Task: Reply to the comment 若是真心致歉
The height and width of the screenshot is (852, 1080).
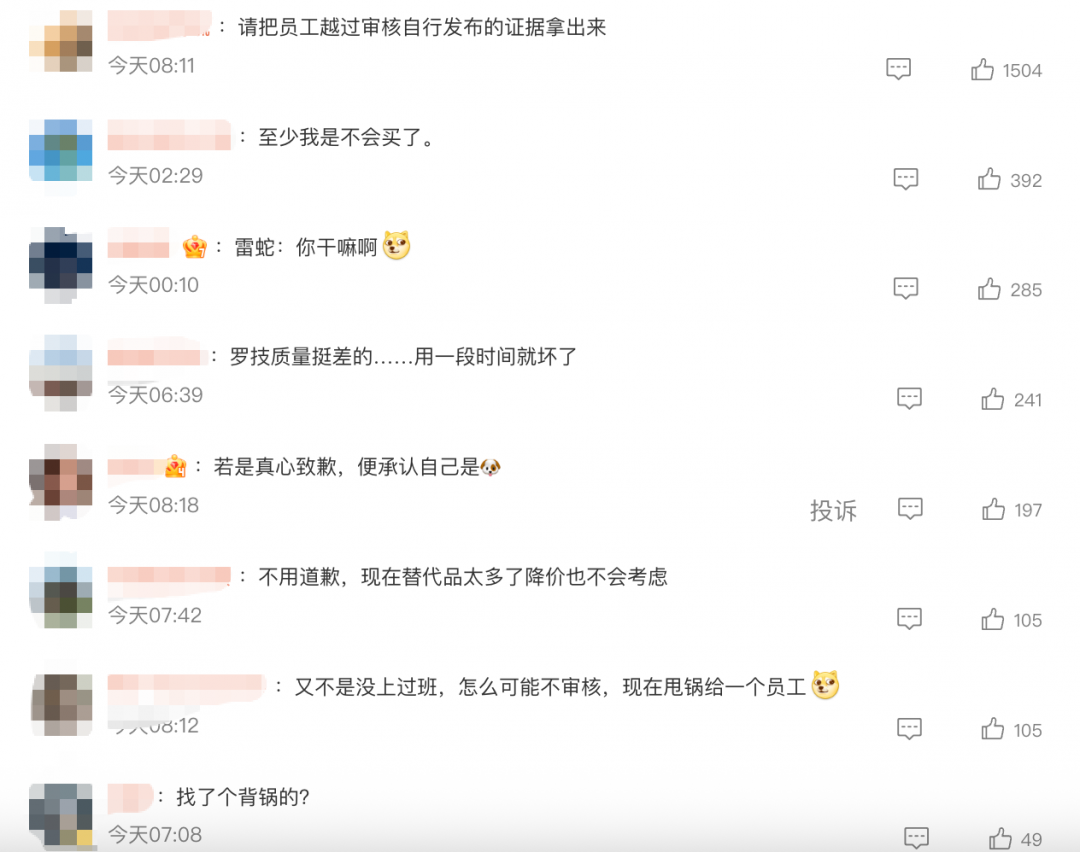Action: [910, 509]
